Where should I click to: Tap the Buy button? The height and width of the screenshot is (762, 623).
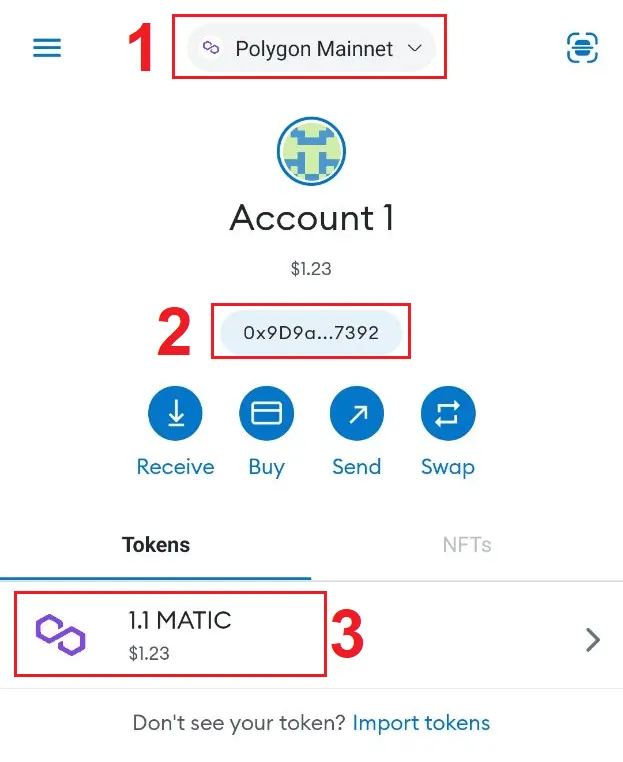point(266,413)
